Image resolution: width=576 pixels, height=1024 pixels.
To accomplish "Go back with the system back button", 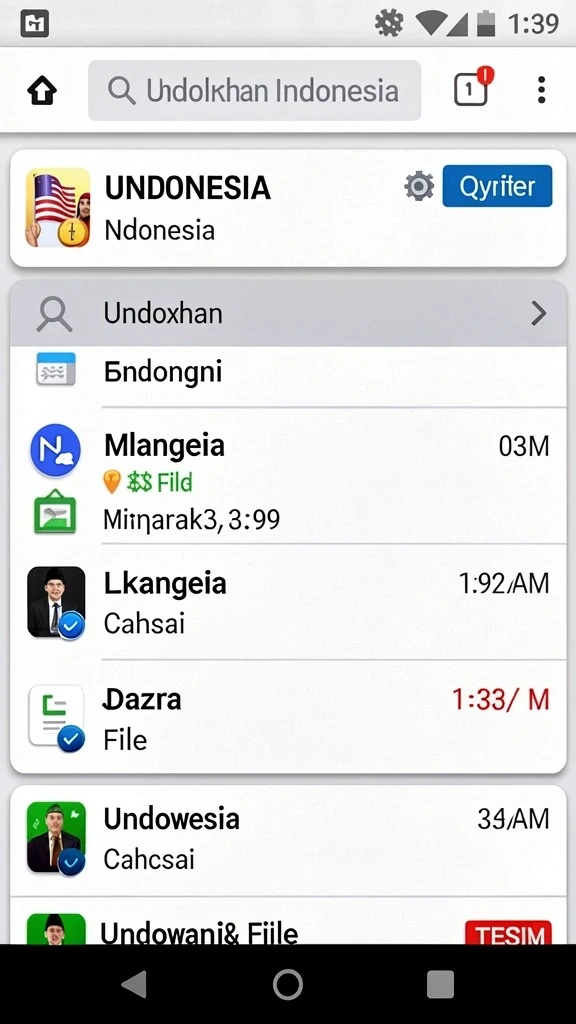I will [135, 984].
